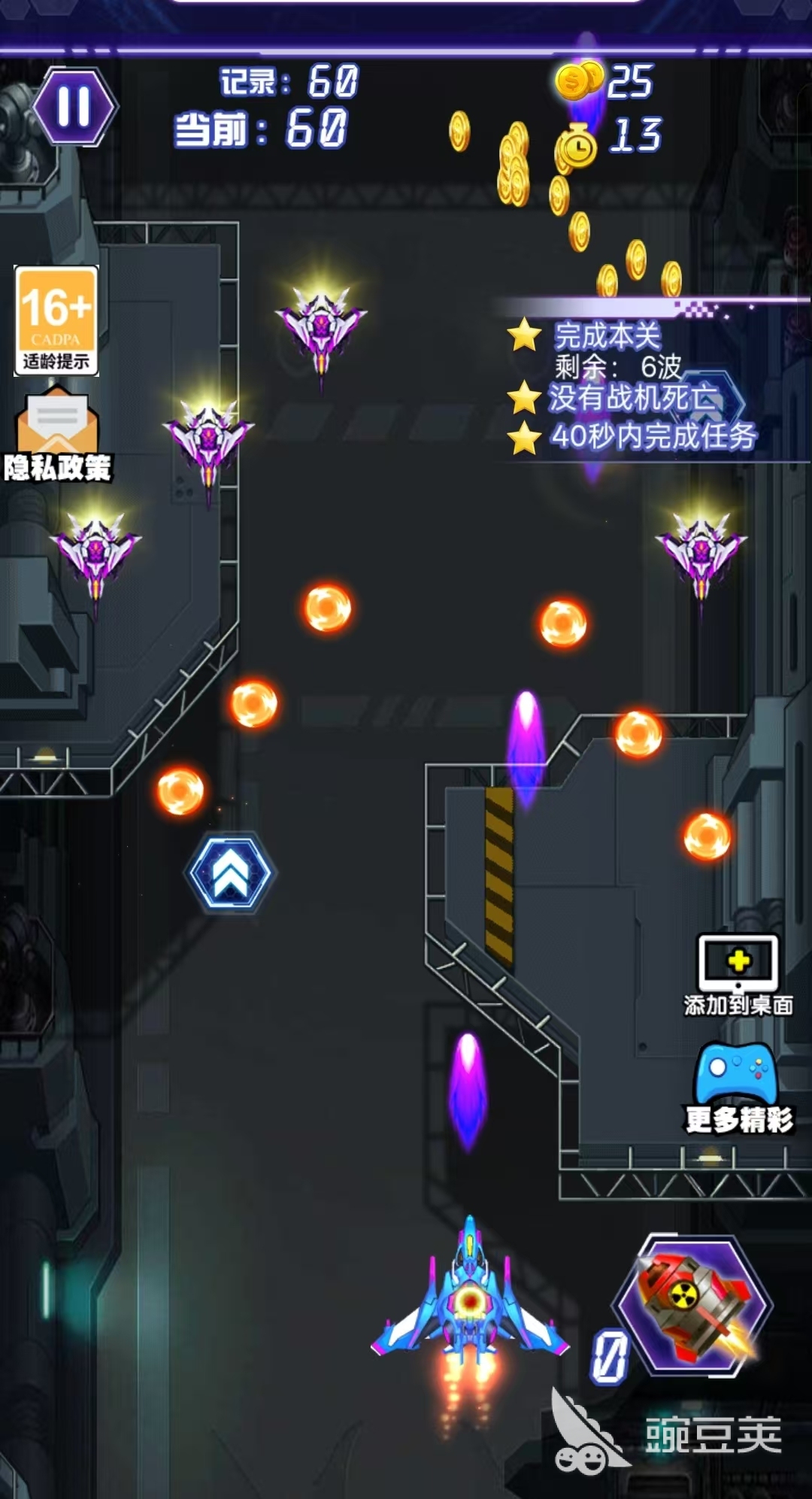
Task: Open the 16+ age rating notice
Action: click(x=56, y=320)
